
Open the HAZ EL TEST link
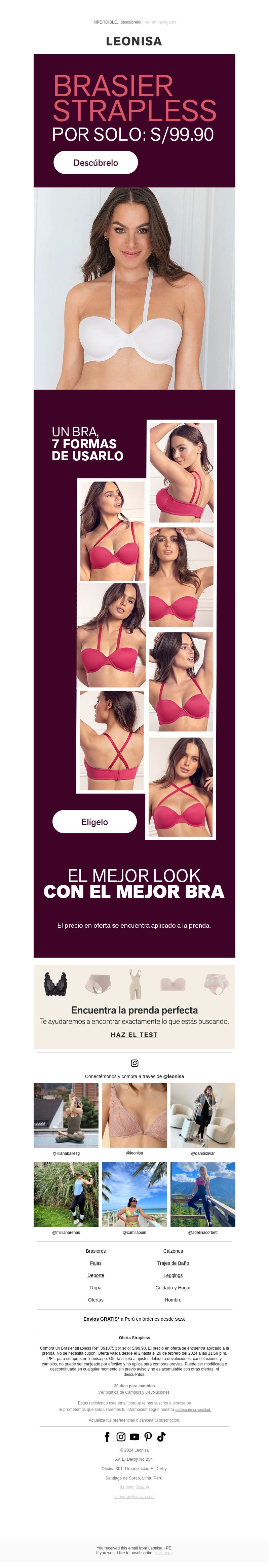(x=134, y=1034)
